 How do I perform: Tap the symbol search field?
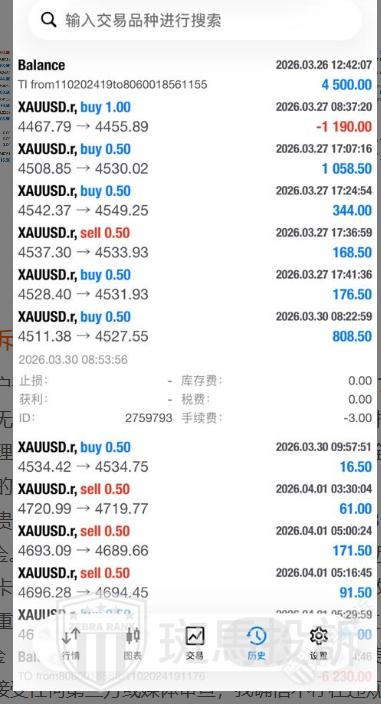(x=195, y=20)
